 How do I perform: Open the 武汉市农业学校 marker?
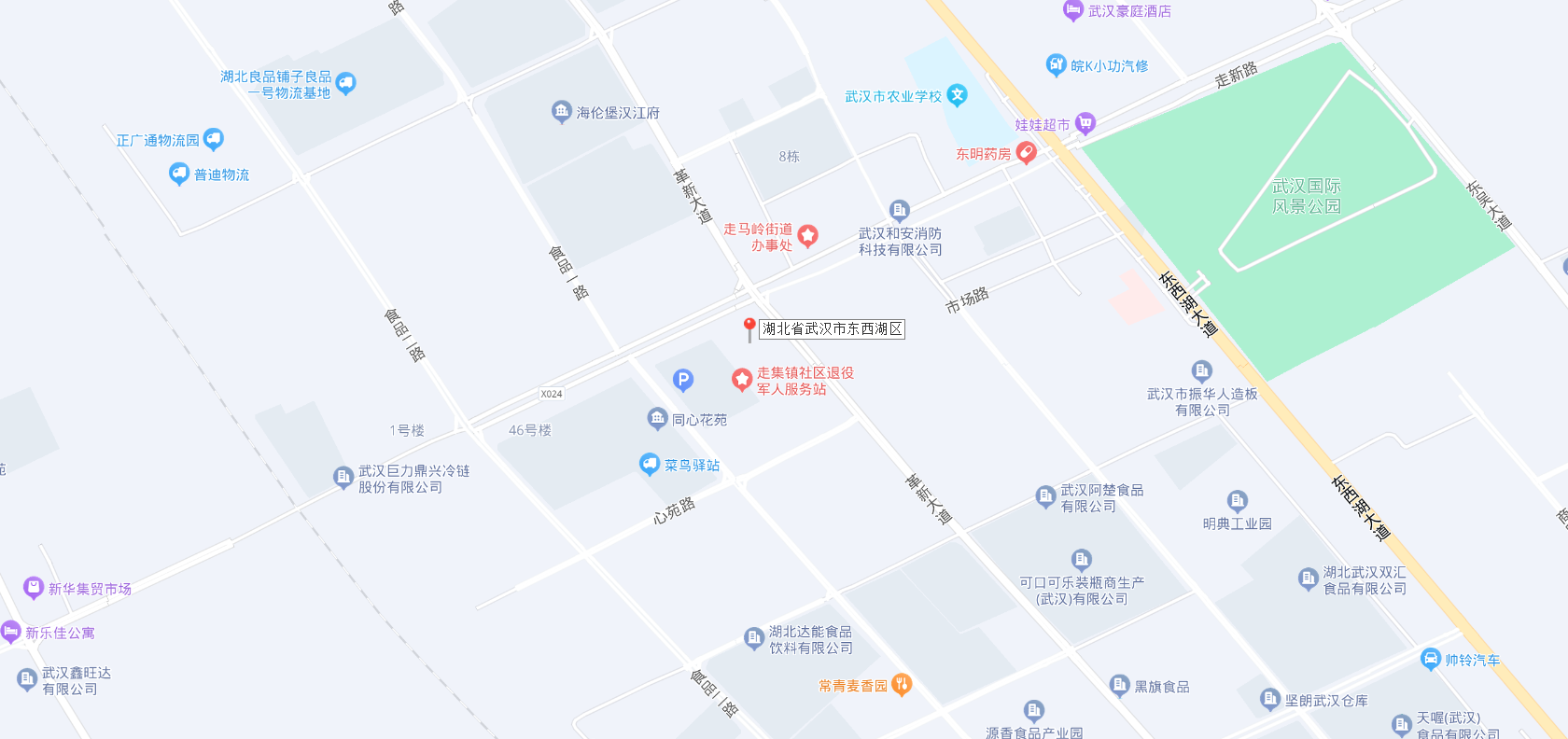click(x=957, y=95)
